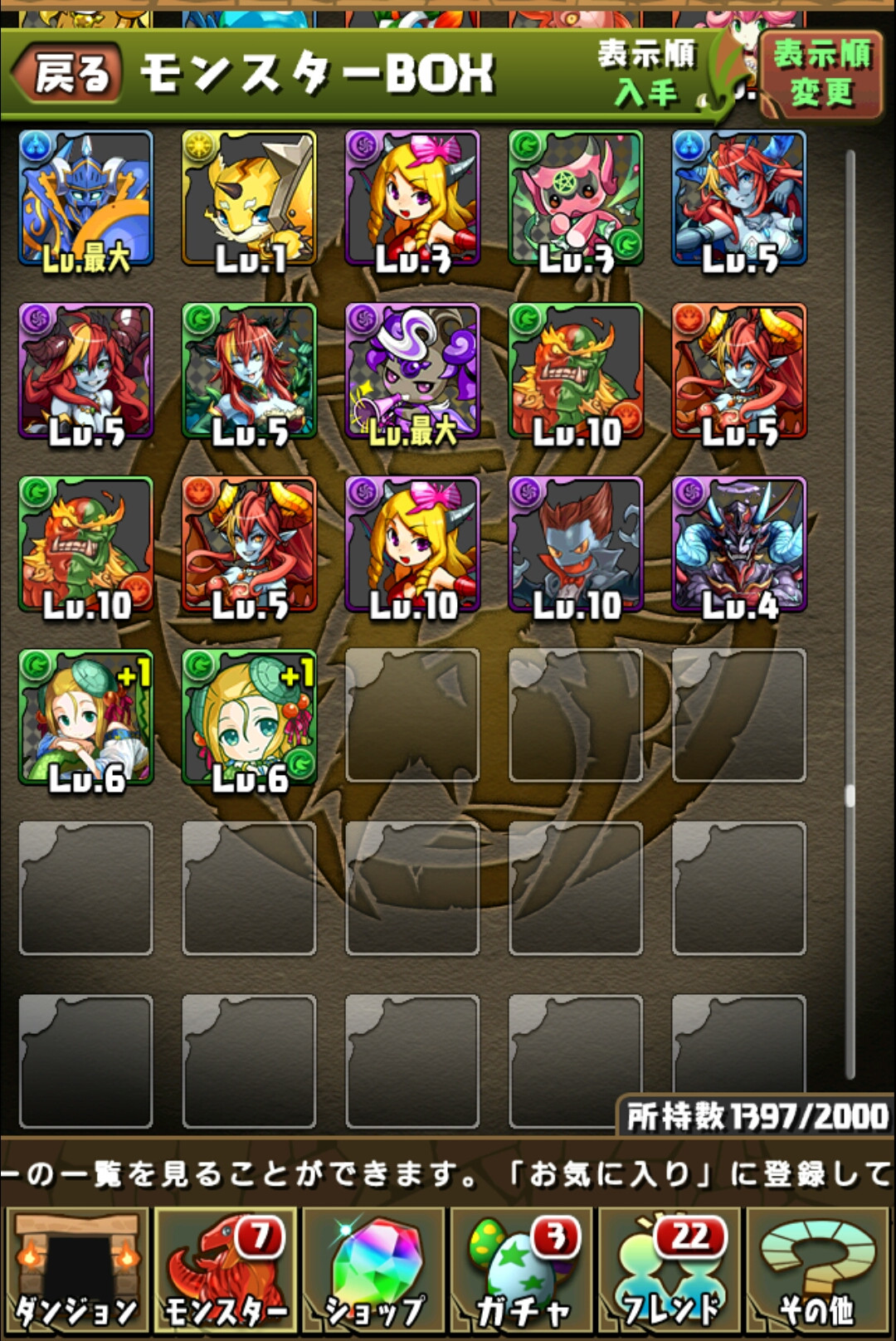This screenshot has width=896, height=1341.
Task: Select the pink imp monster at Lv.3
Action: coord(576,199)
